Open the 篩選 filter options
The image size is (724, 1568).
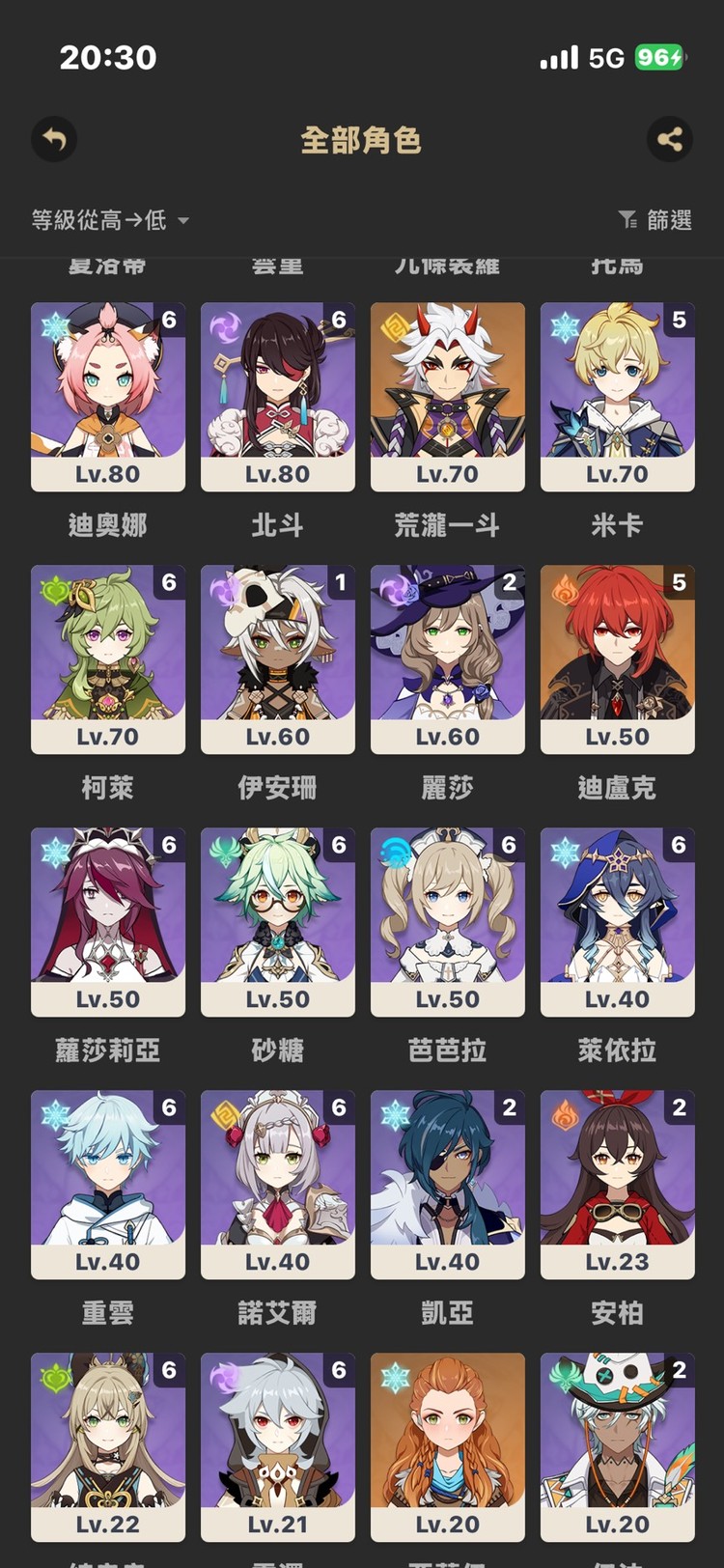click(x=655, y=220)
